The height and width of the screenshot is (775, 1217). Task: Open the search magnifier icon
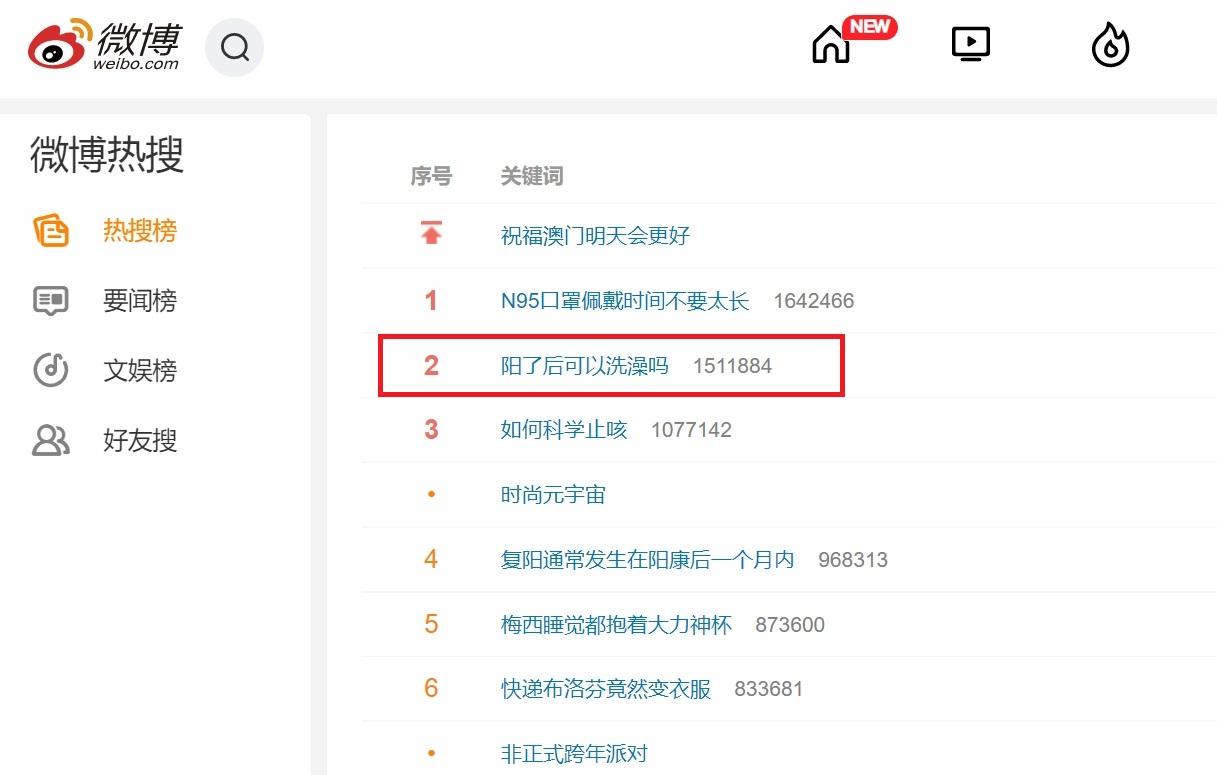[x=235, y=47]
